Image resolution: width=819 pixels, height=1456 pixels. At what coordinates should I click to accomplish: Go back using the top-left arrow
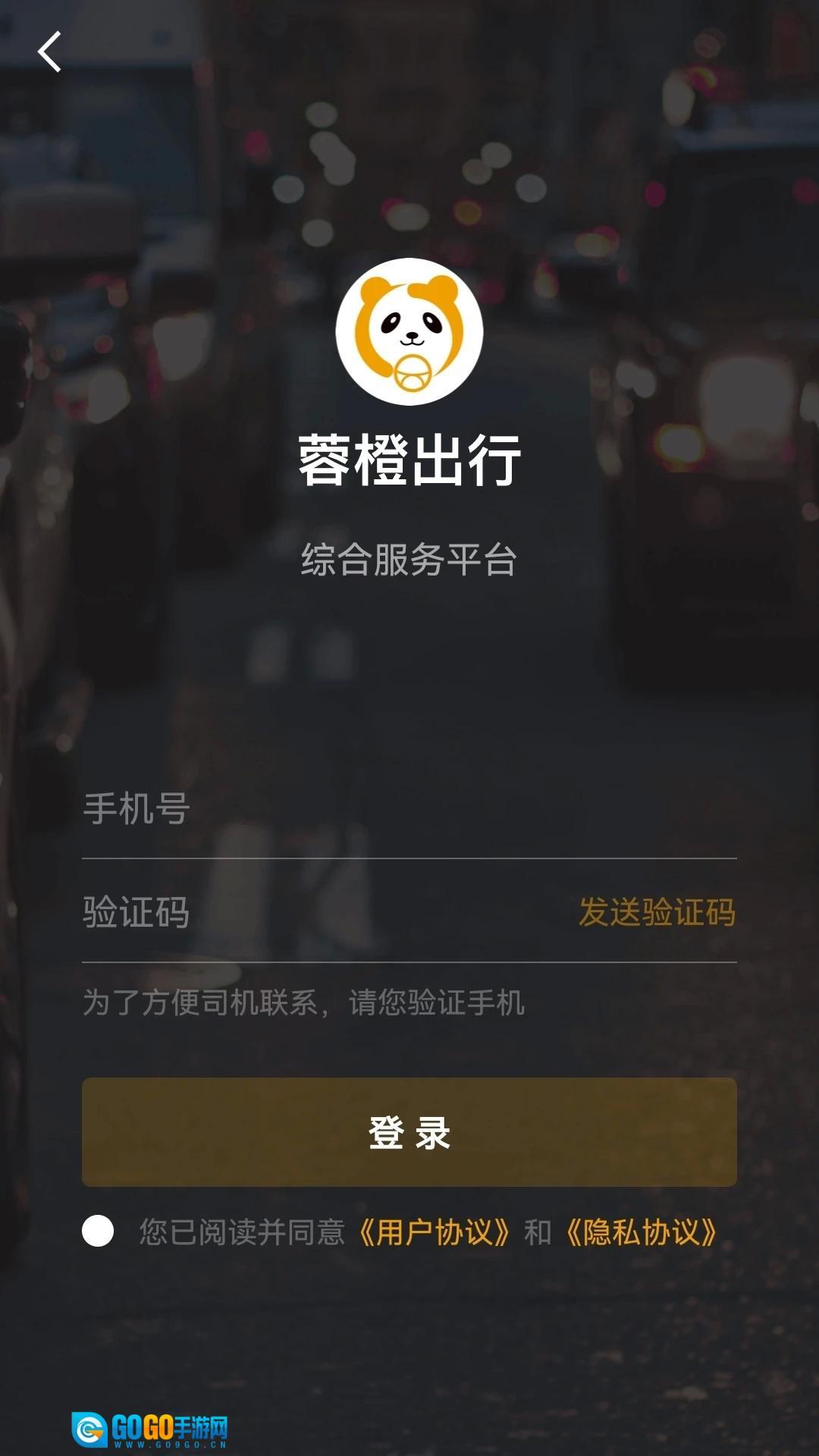point(49,52)
